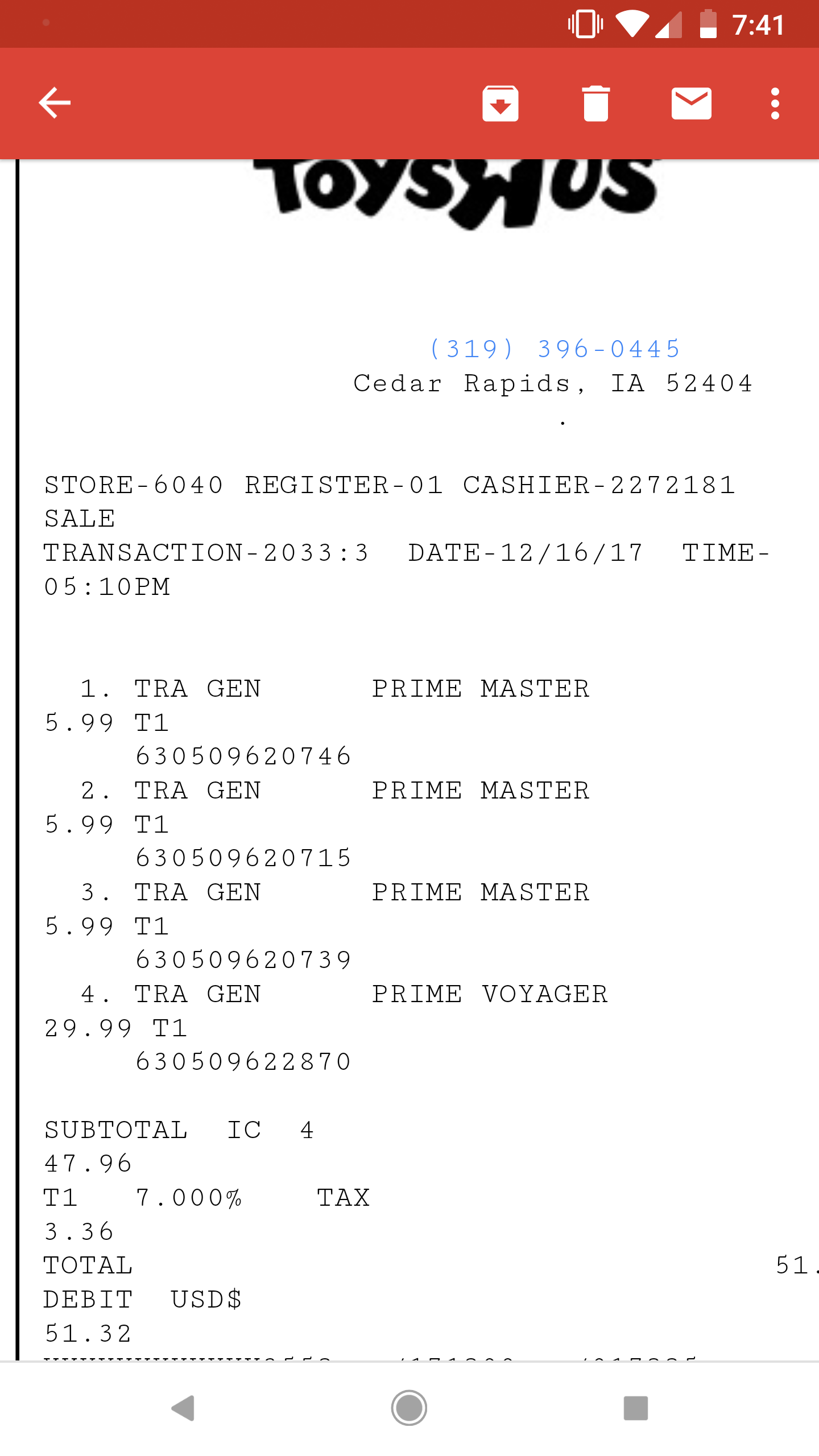
Task: Open the overflow menu
Action: tap(775, 104)
